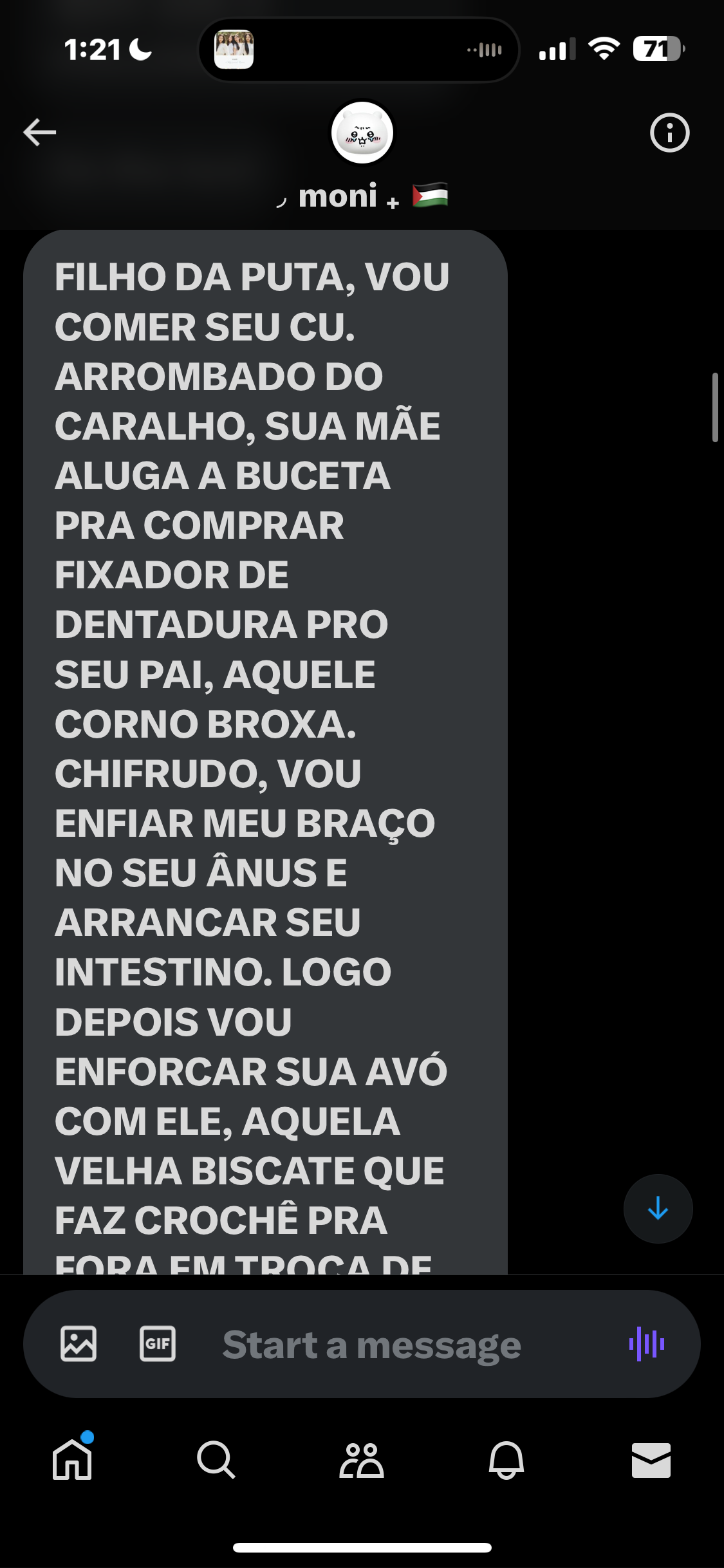Switch to the Search tab
The width and height of the screenshot is (724, 1568).
pyautogui.click(x=216, y=1460)
